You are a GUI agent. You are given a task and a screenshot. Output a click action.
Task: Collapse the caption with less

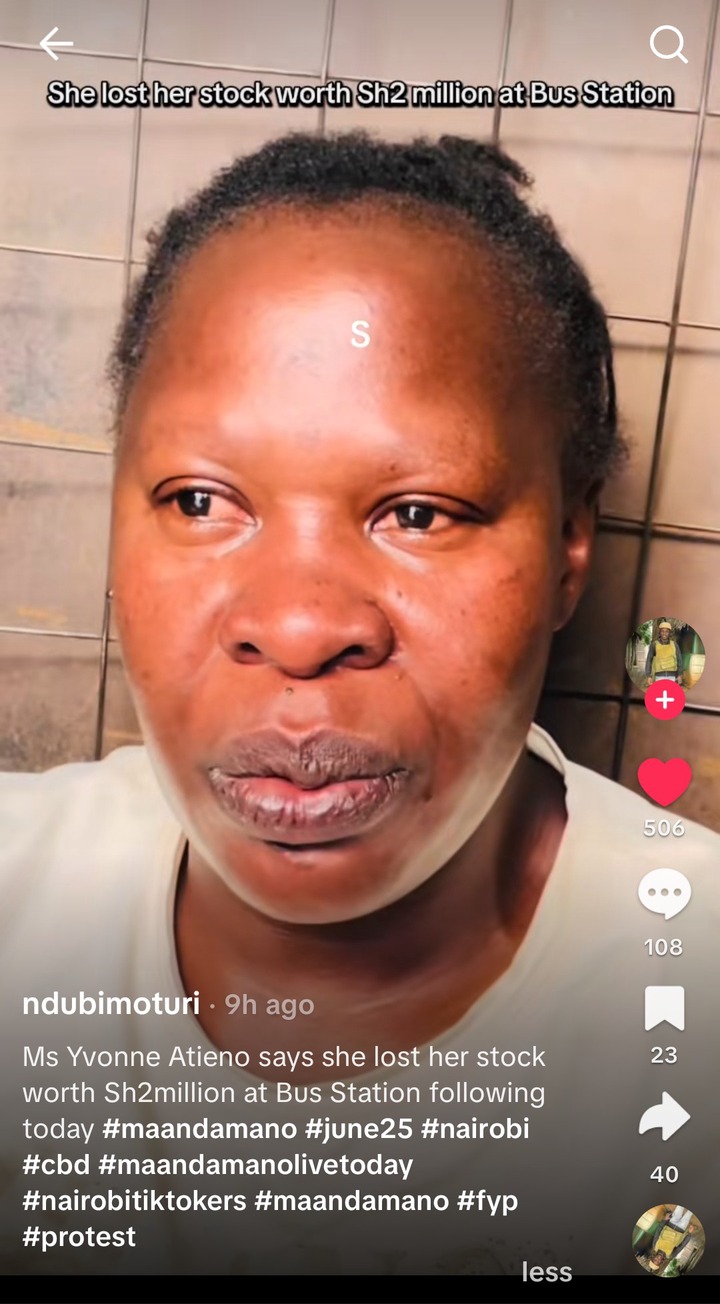(x=547, y=1272)
